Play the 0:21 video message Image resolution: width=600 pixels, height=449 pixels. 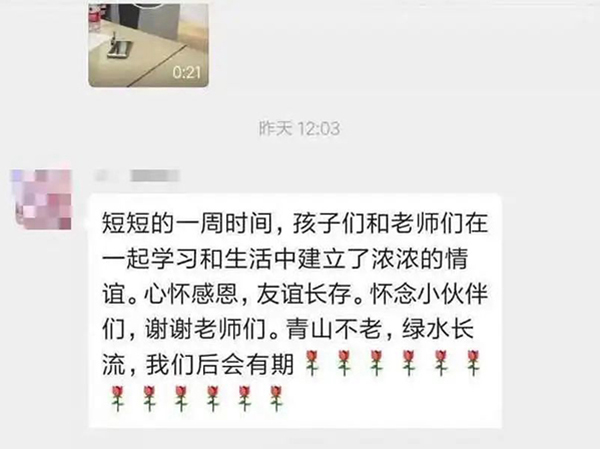click(148, 42)
